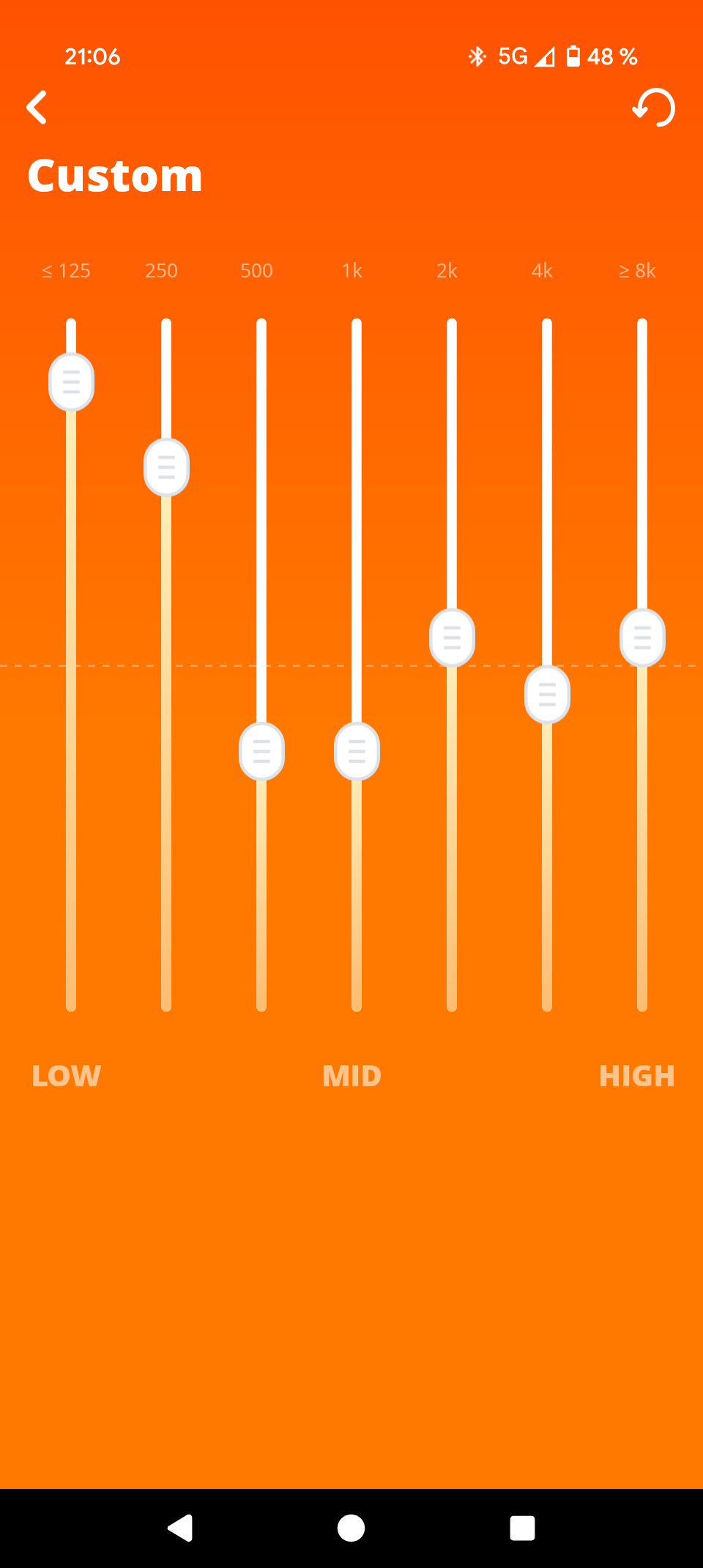The width and height of the screenshot is (703, 1568).
Task: Select the 500 Hz slider handle
Action: [261, 751]
